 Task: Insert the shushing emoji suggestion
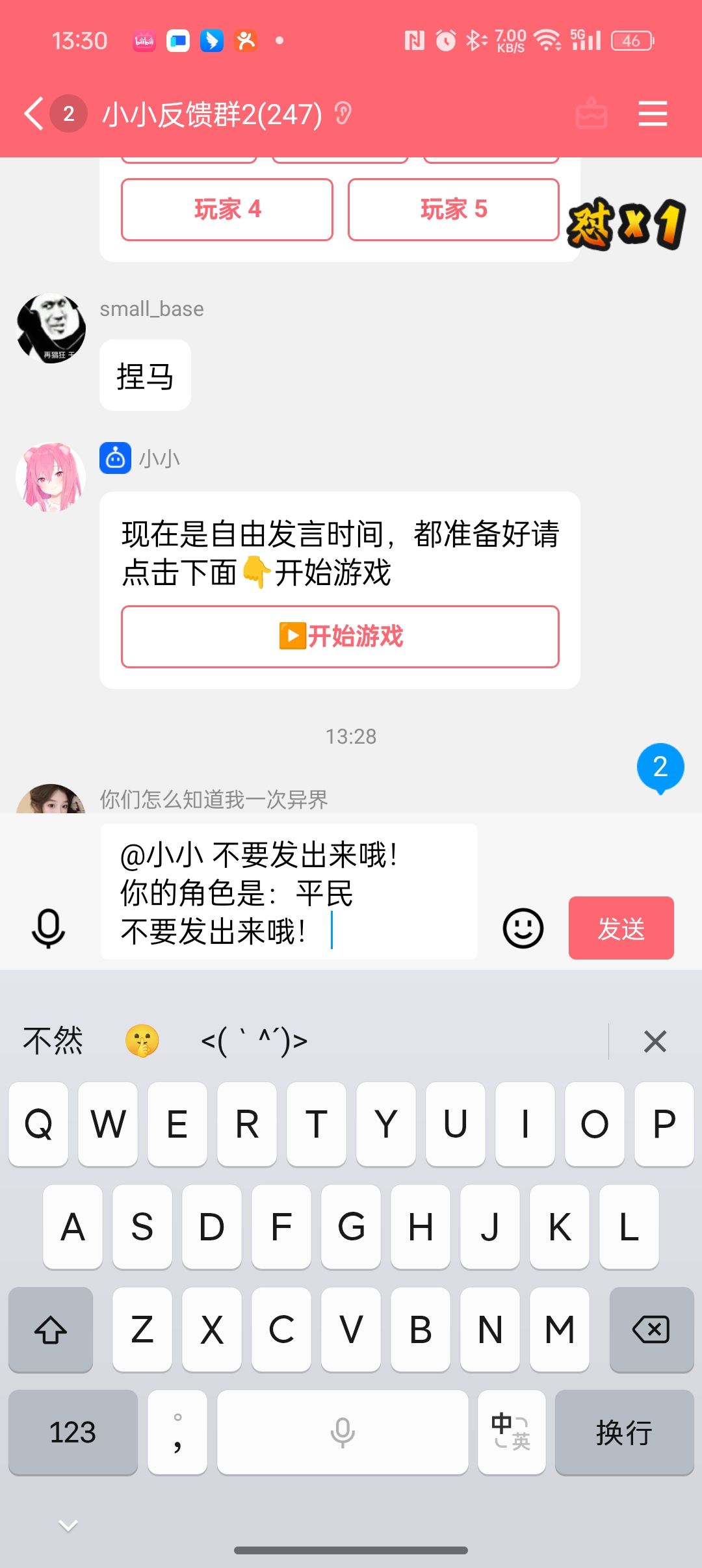coord(142,1041)
